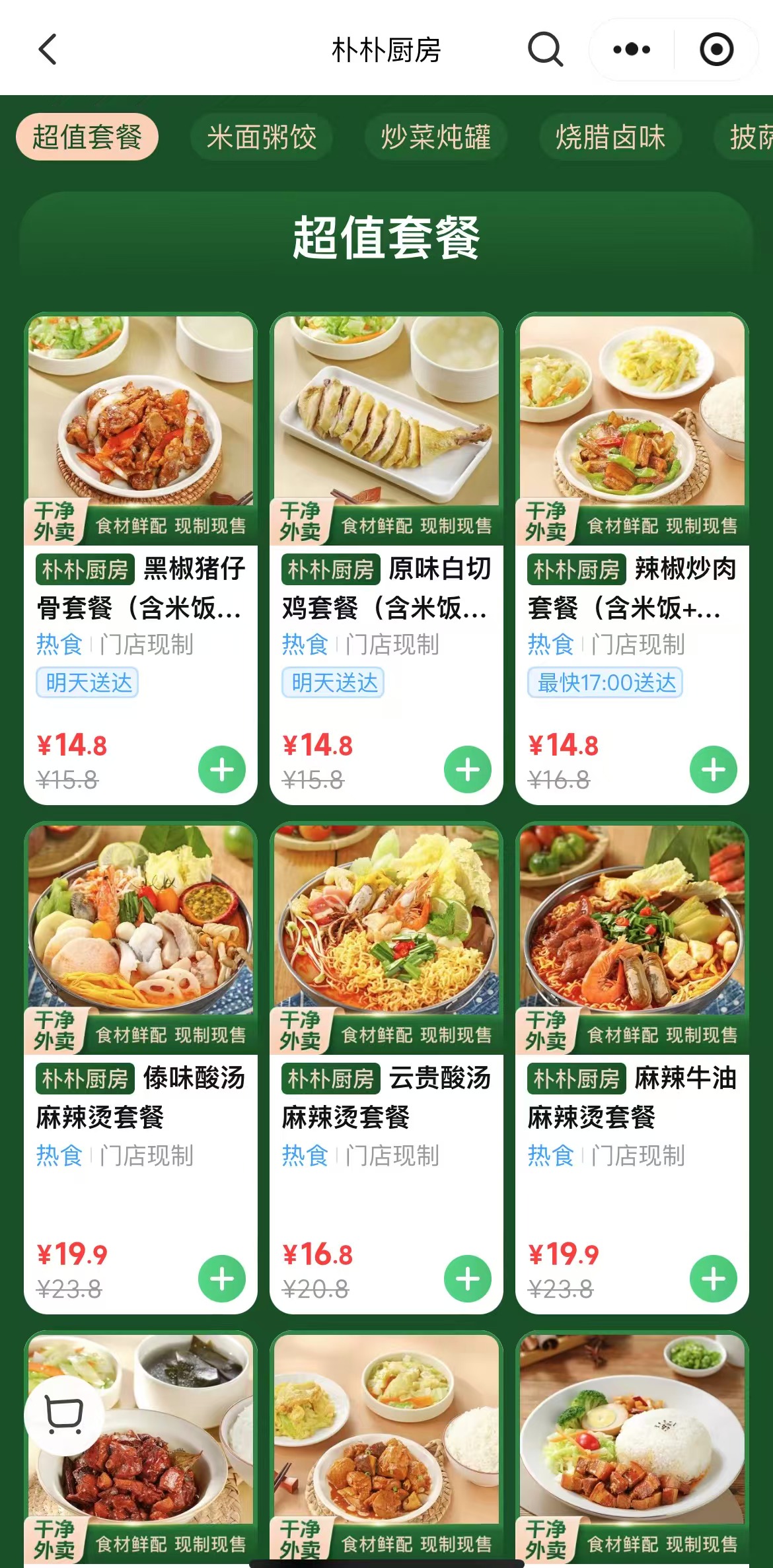Add 黑椒猪仔骨套餐 to cart
This screenshot has height=1568, width=773.
pos(222,769)
